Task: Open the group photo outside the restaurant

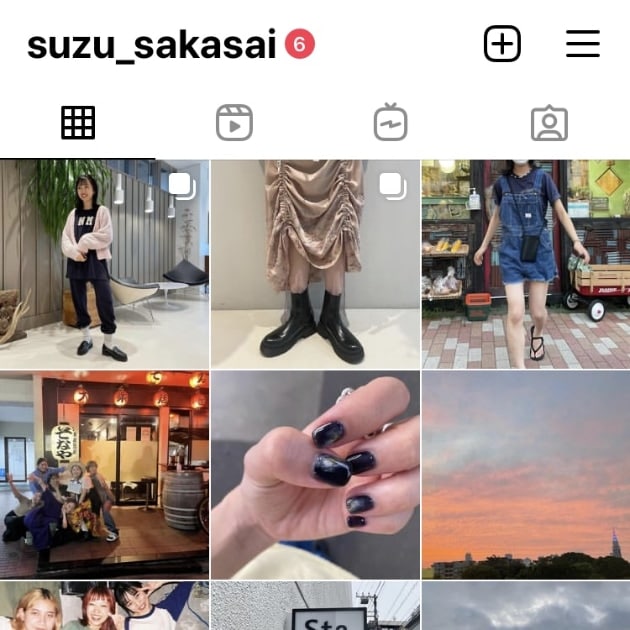Action: (104, 475)
